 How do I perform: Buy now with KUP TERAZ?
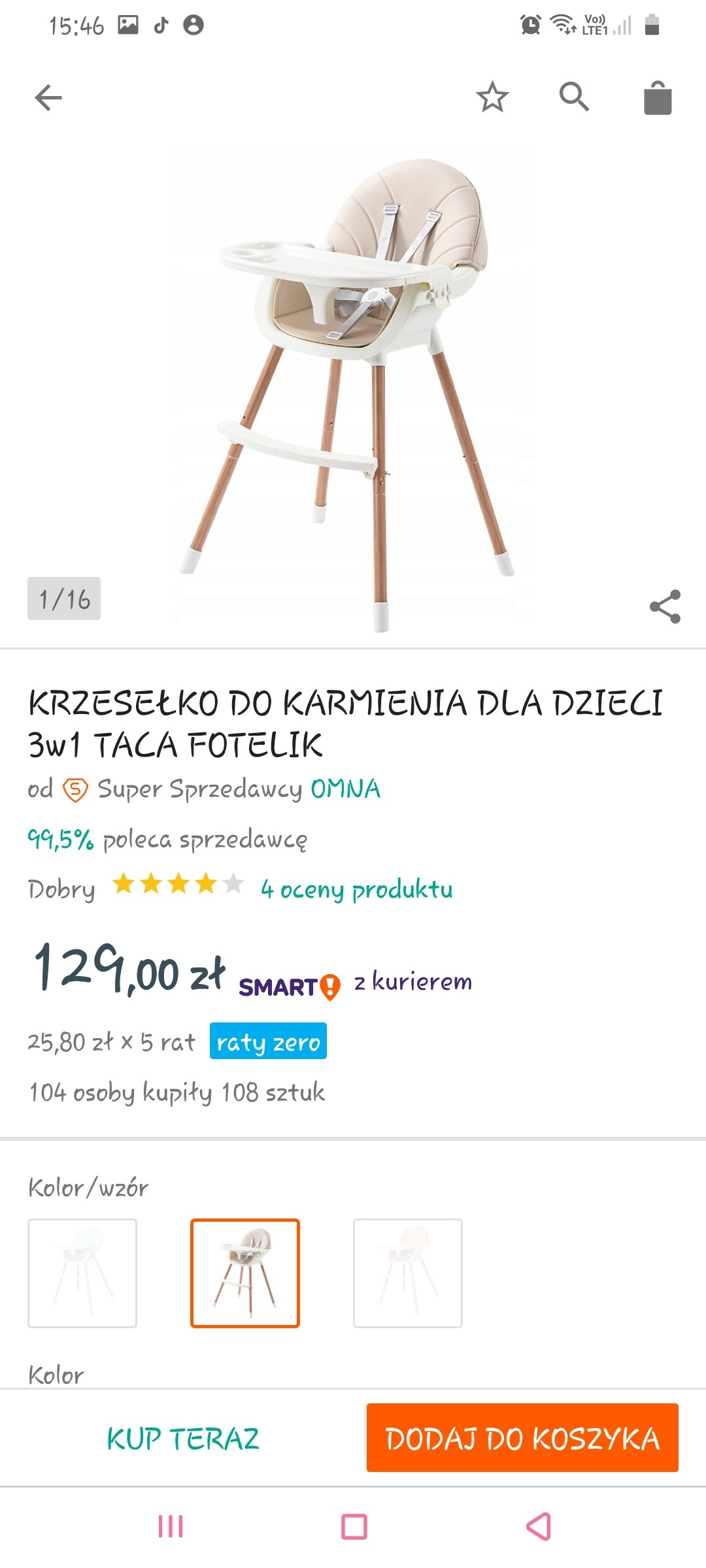point(183,1439)
